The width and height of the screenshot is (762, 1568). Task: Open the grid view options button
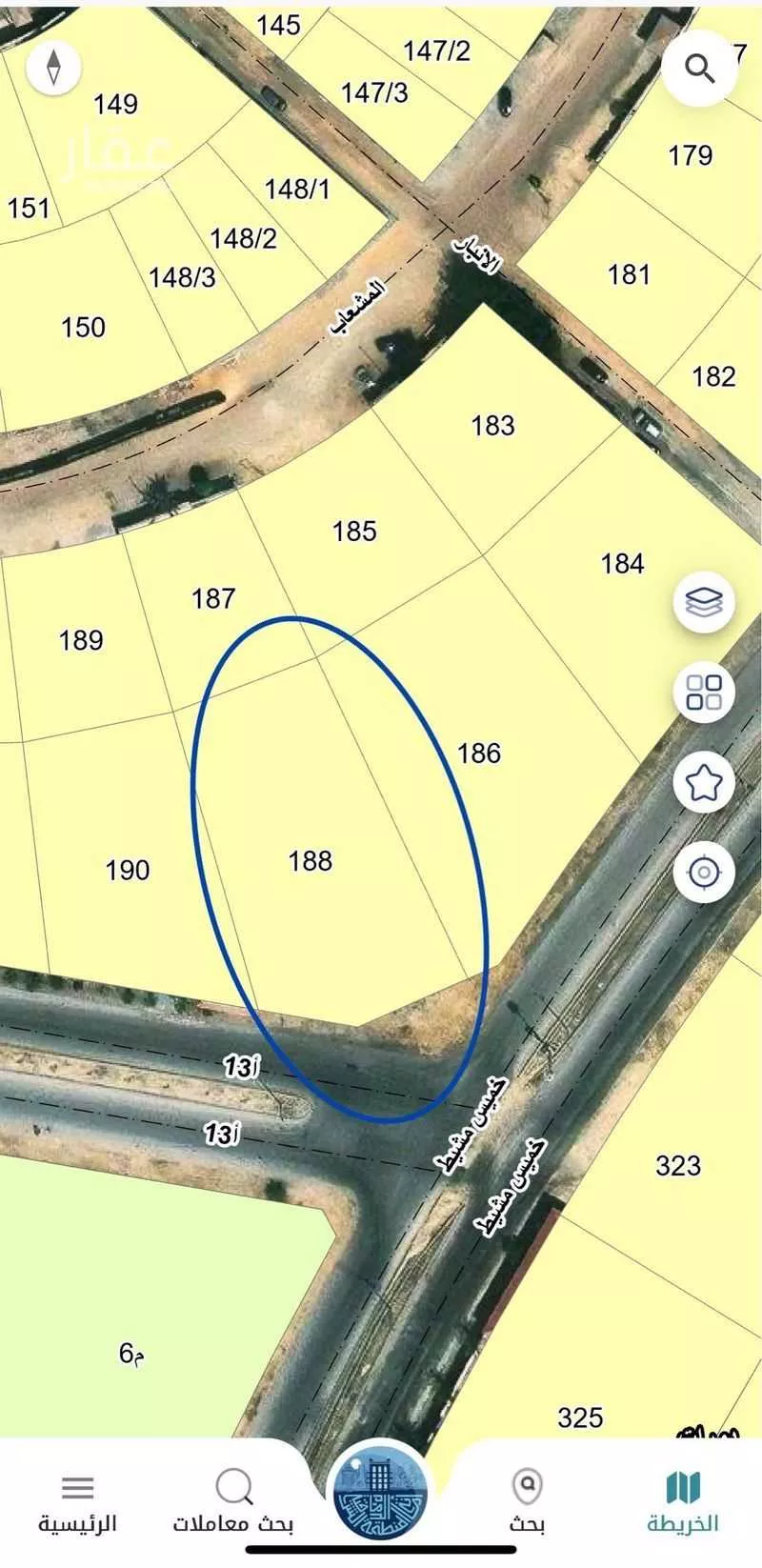[704, 693]
